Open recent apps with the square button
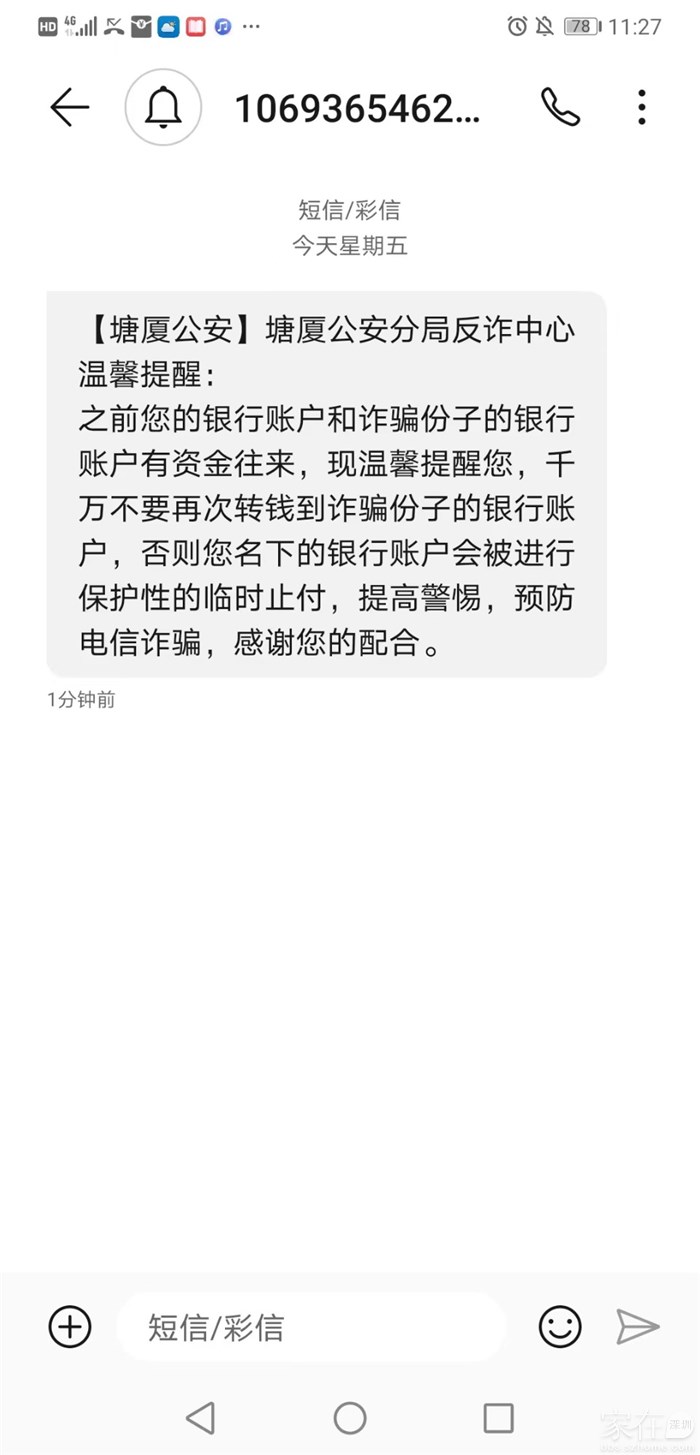The height and width of the screenshot is (1455, 700). point(498,1417)
